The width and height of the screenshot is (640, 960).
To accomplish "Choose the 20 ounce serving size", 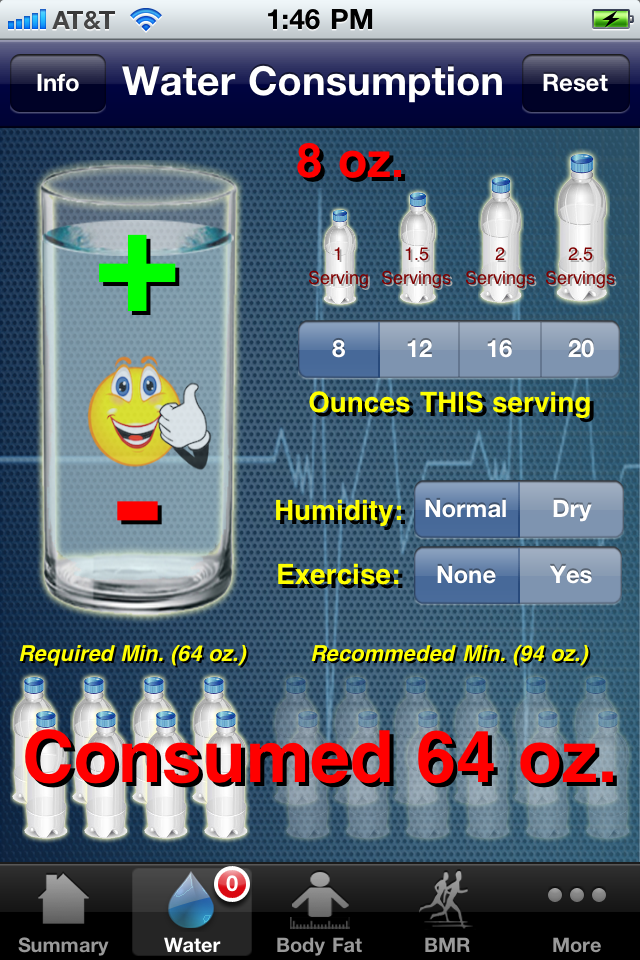I will tap(580, 349).
